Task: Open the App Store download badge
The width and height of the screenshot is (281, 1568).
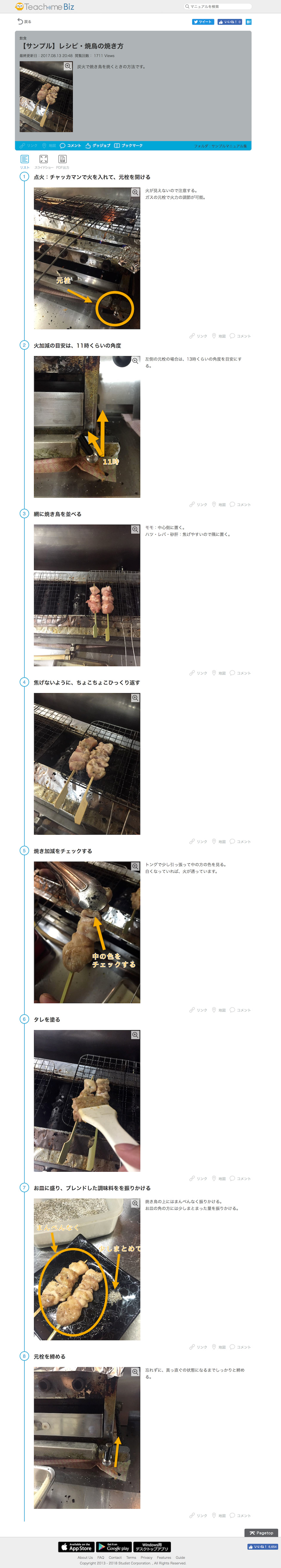Action: pyautogui.click(x=76, y=1547)
